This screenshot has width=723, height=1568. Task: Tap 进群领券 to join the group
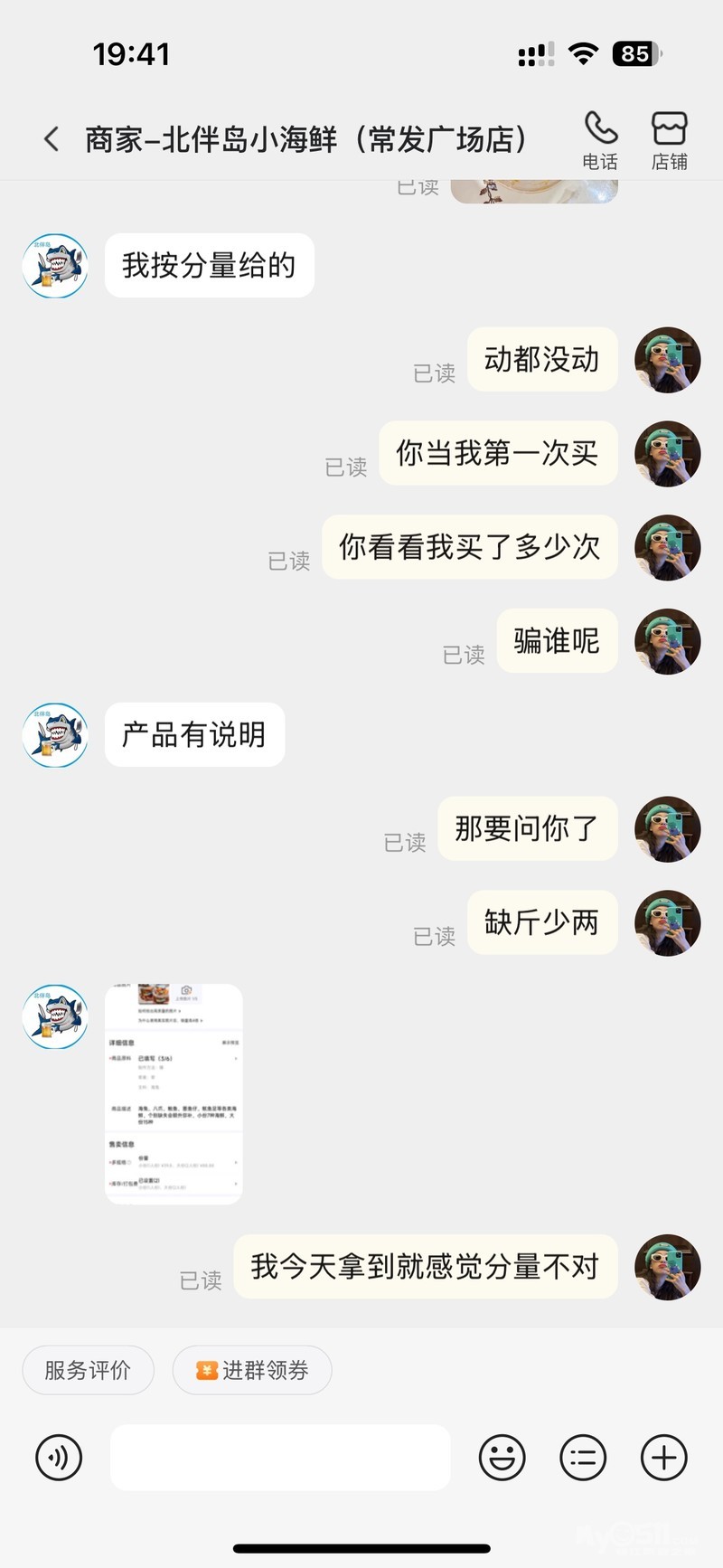(252, 1370)
